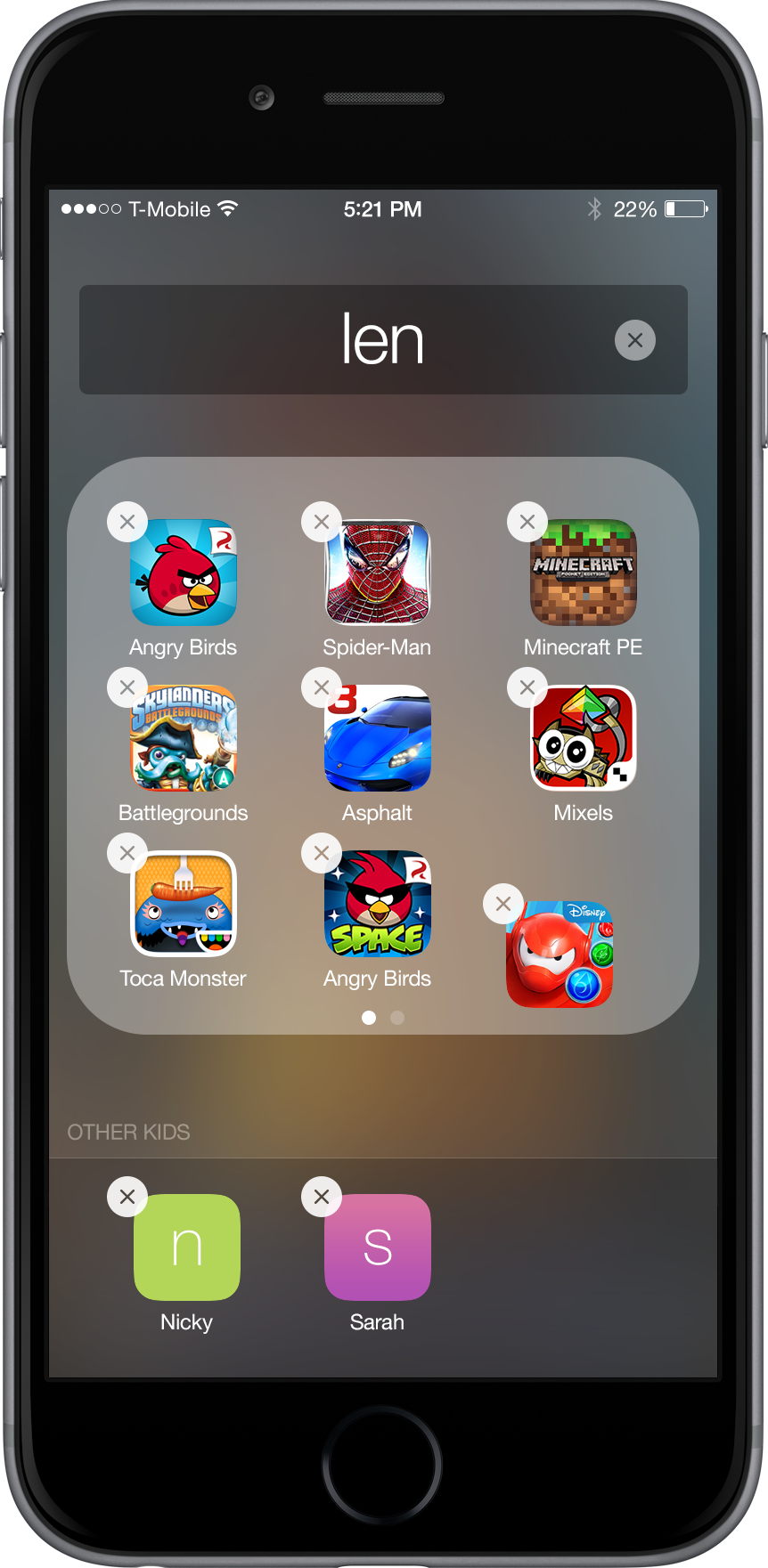Launch the Asphalt racing game
This screenshot has height=1568, width=768.
(378, 738)
